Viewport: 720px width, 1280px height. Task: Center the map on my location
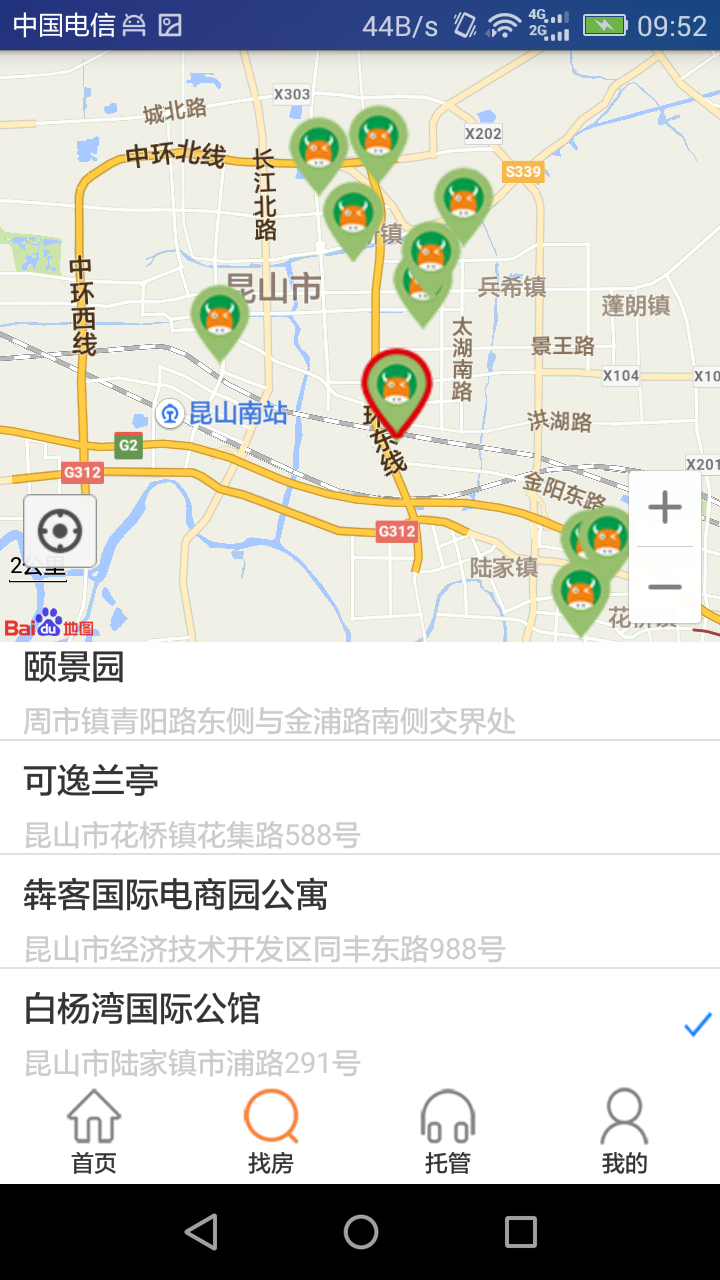[60, 530]
